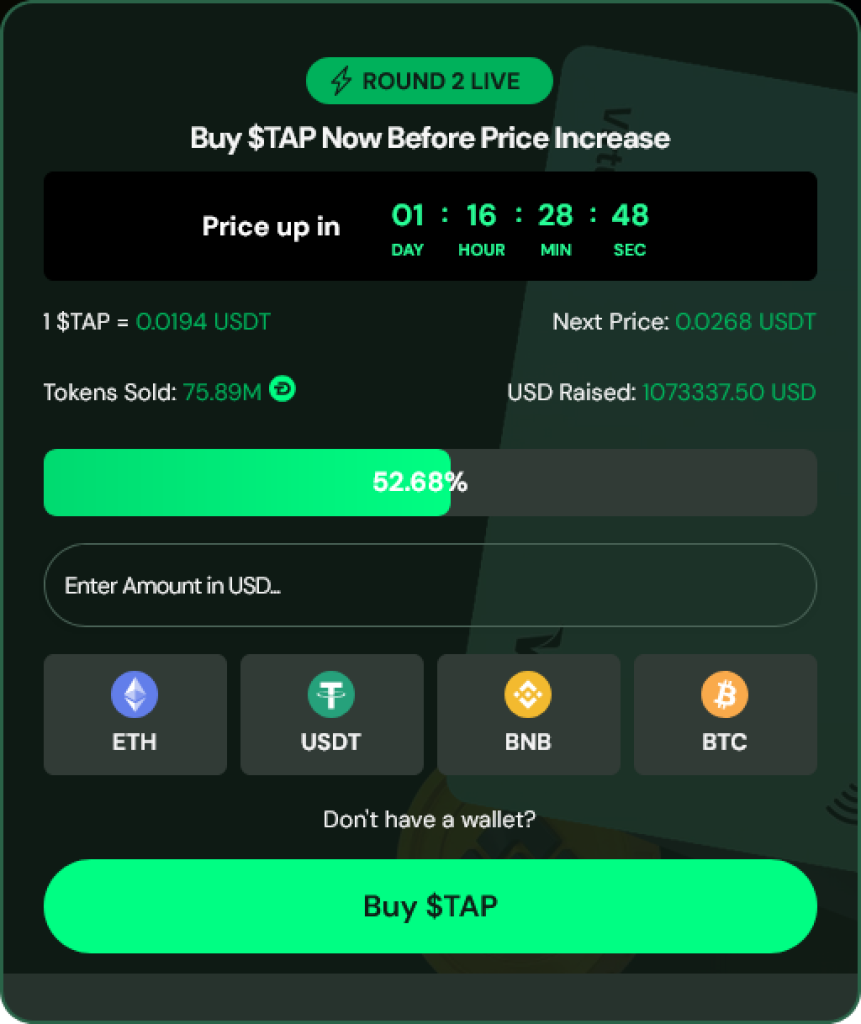This screenshot has width=861, height=1024.
Task: Tap the icon next to Tokens Sold
Action: (x=283, y=390)
